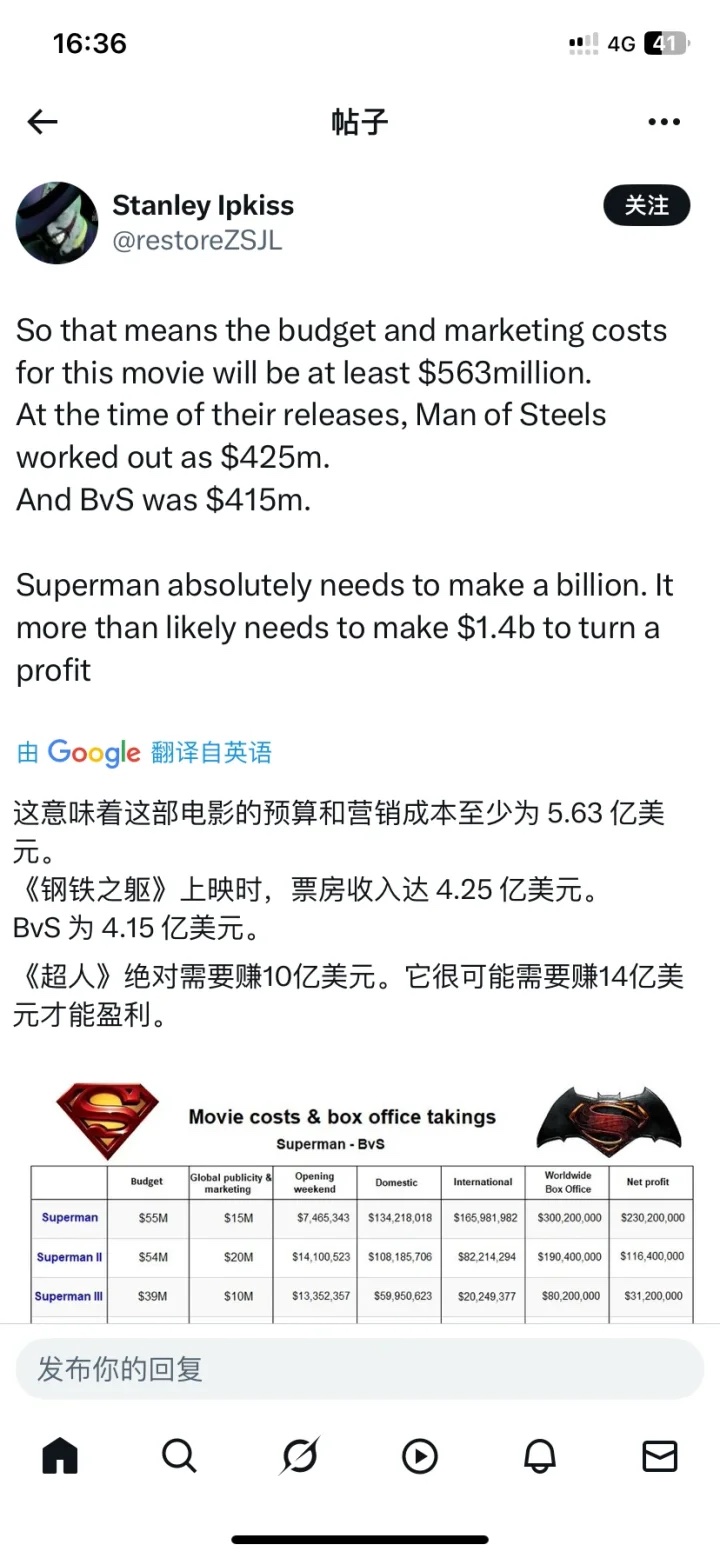Open Stanley Ipkiss's profile avatar
This screenshot has height=1558, width=720.
pyautogui.click(x=57, y=223)
